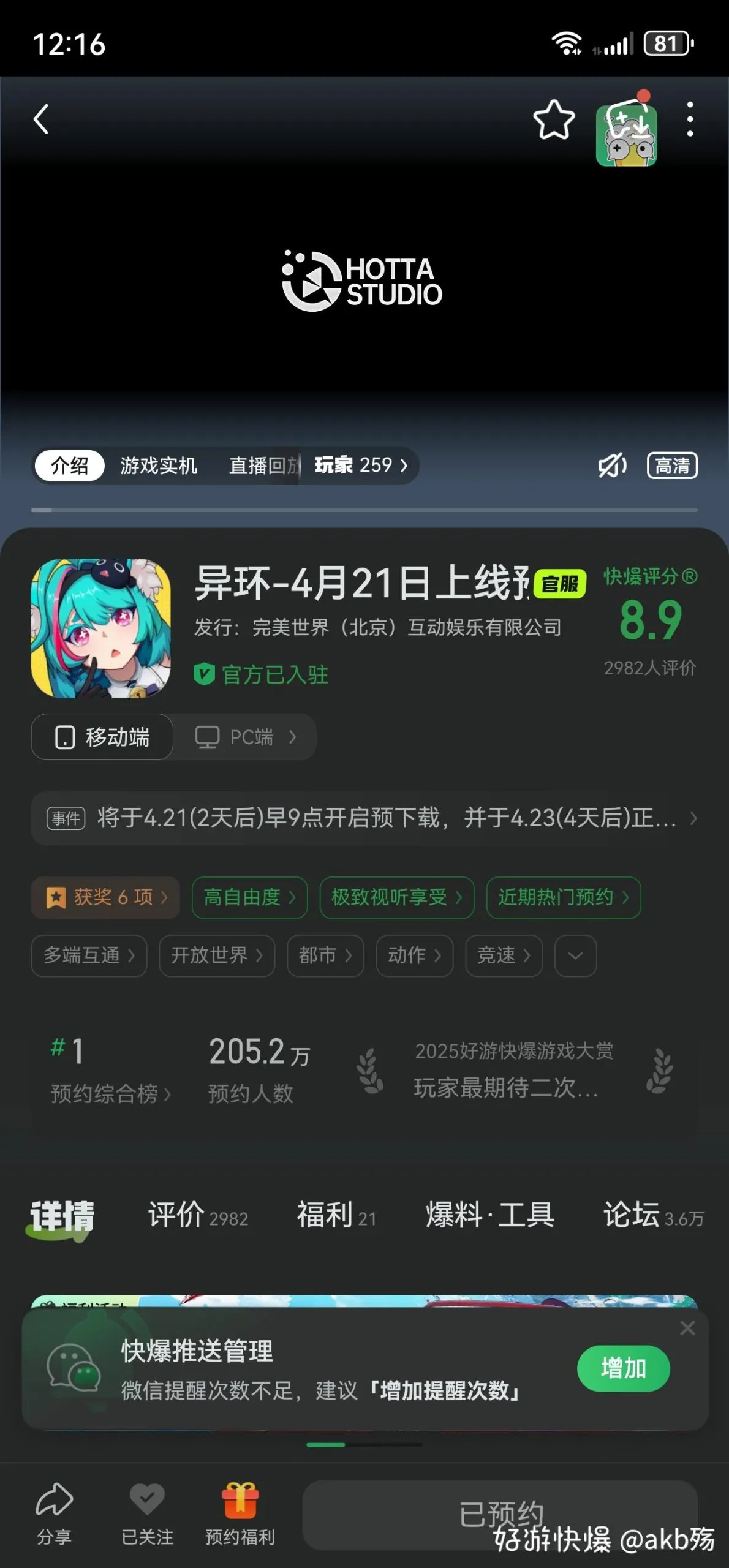Expand the 事件 pre-download event details

coord(364,819)
